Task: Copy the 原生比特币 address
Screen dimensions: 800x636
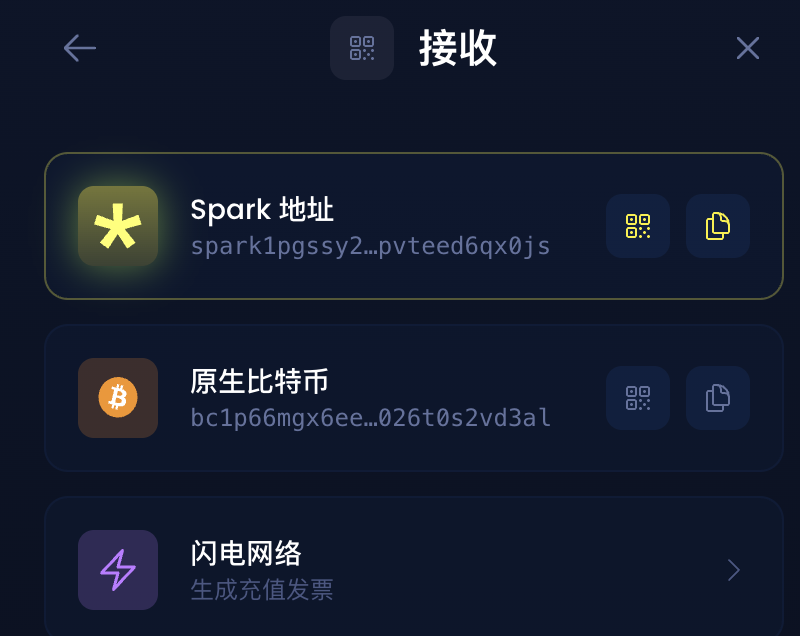Action: [x=718, y=398]
